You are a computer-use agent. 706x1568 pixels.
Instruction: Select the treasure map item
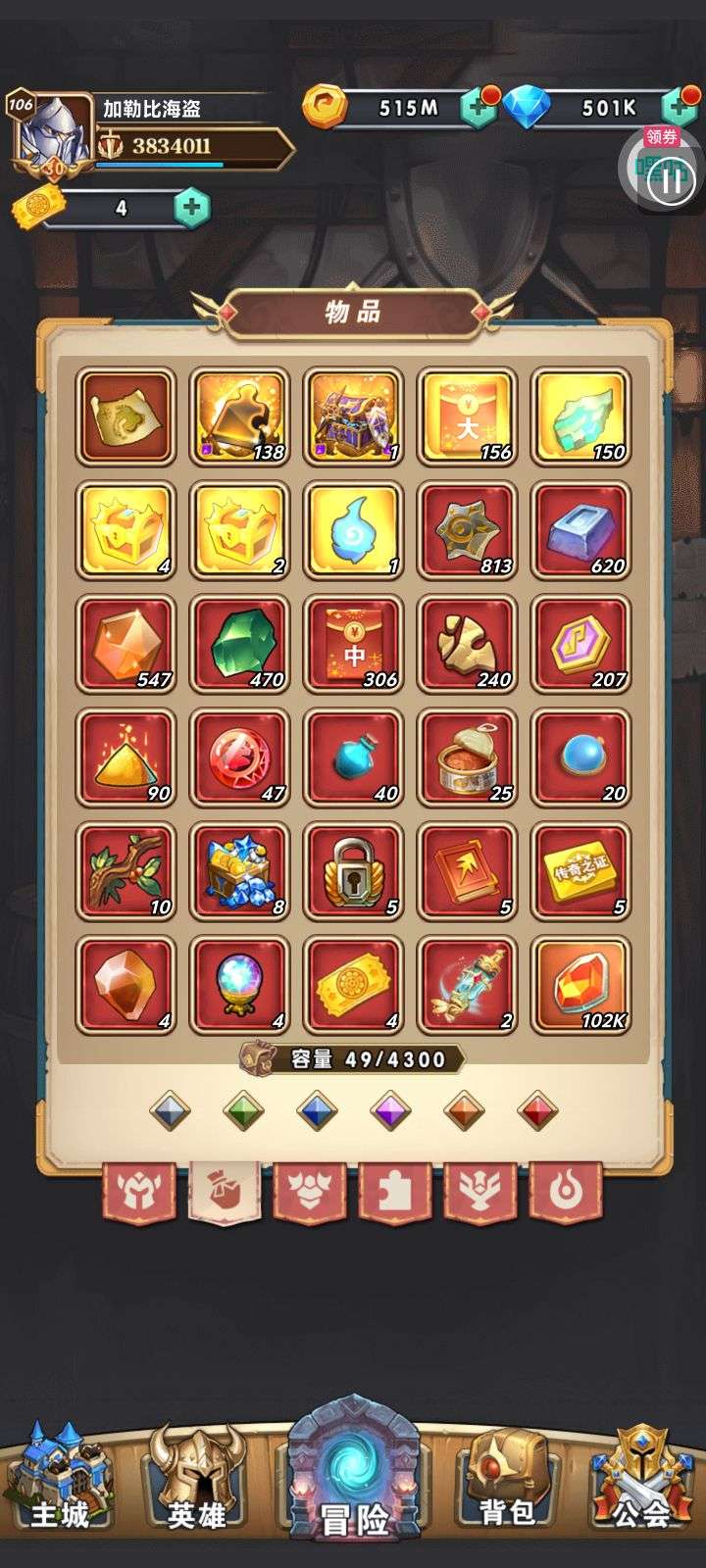[126, 416]
